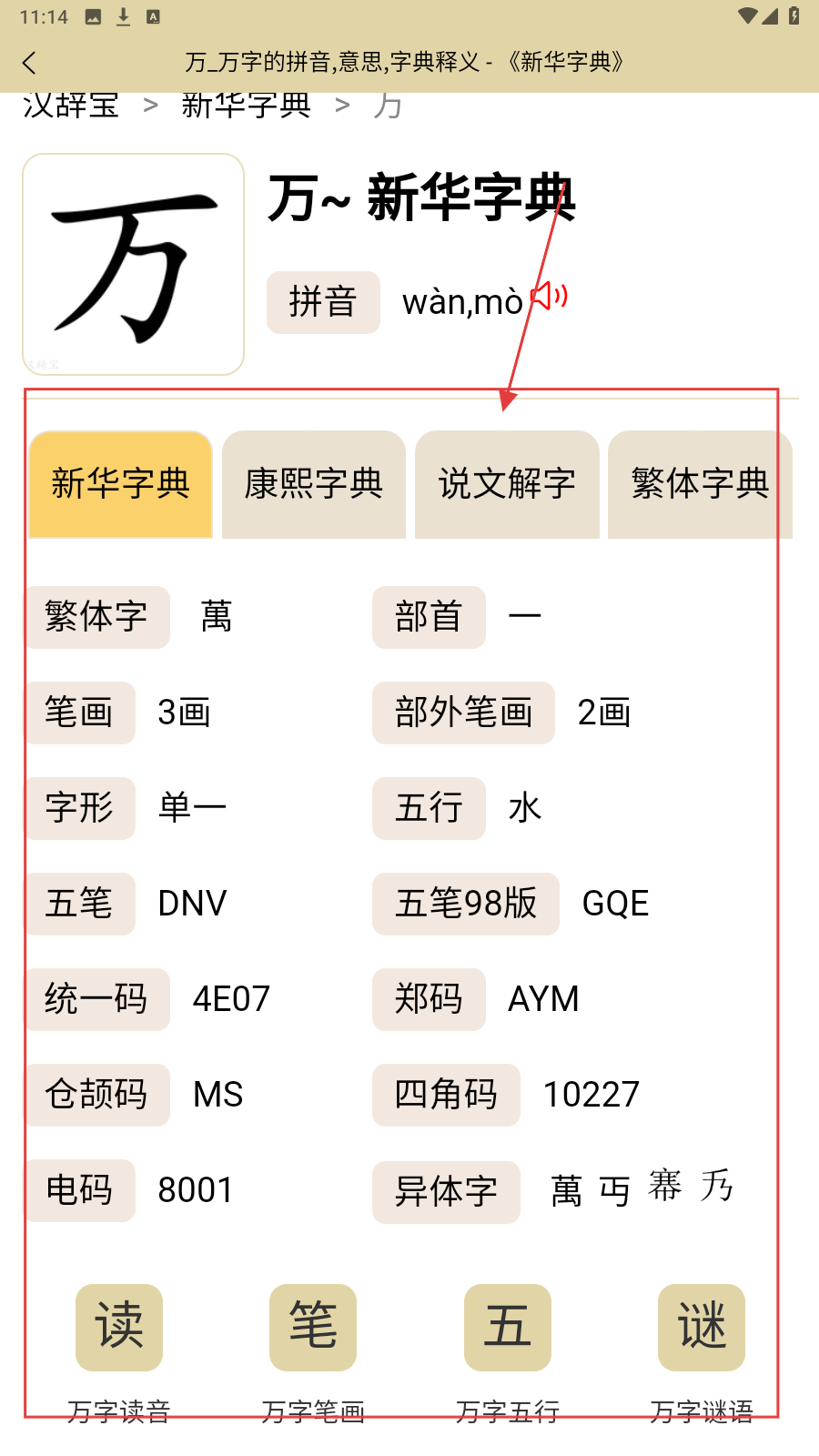Switch to the 康熙字典 tab
Viewport: 819px width, 1456px height.
click(314, 484)
